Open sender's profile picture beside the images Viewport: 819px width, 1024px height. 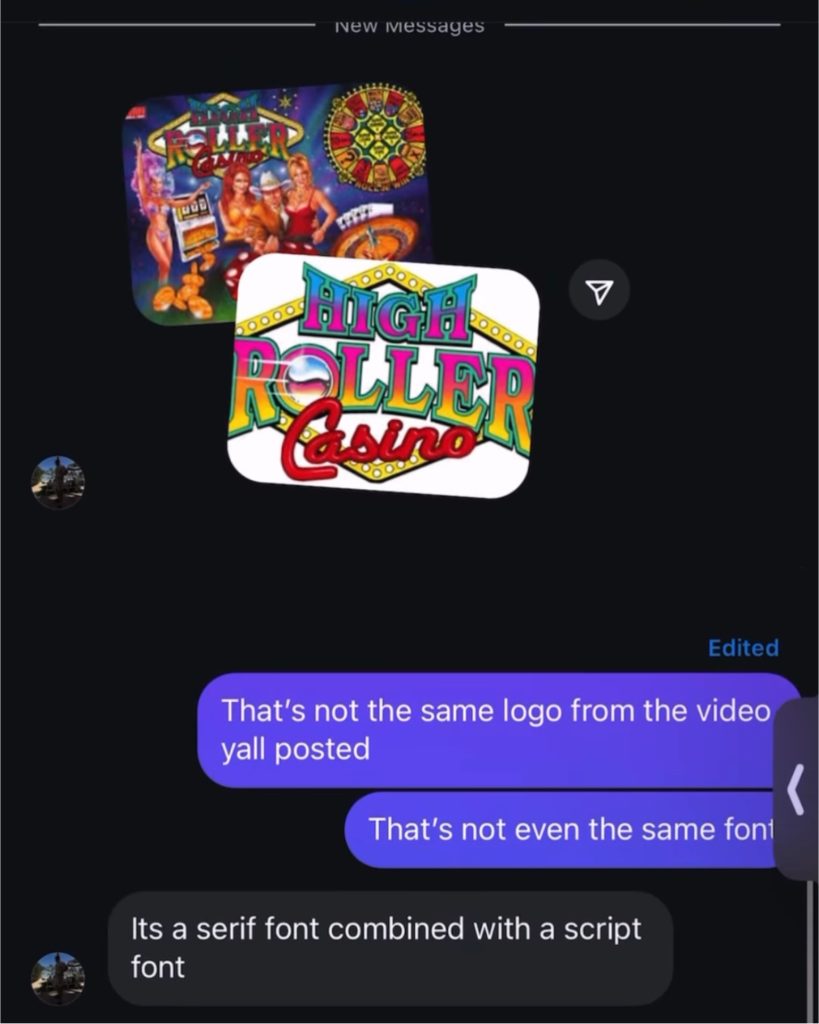[x=58, y=483]
